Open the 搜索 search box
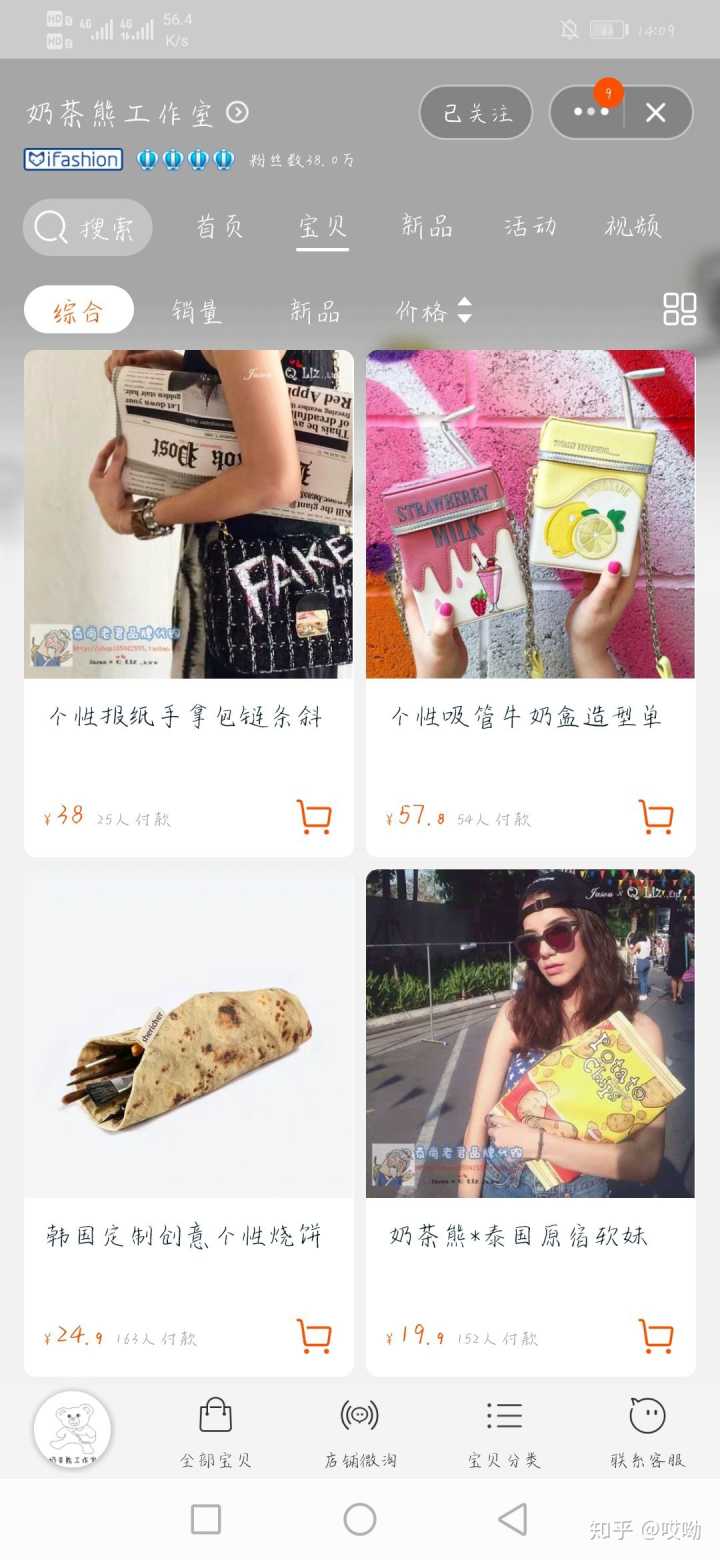Screen dimensions: 720x1560 (88, 228)
